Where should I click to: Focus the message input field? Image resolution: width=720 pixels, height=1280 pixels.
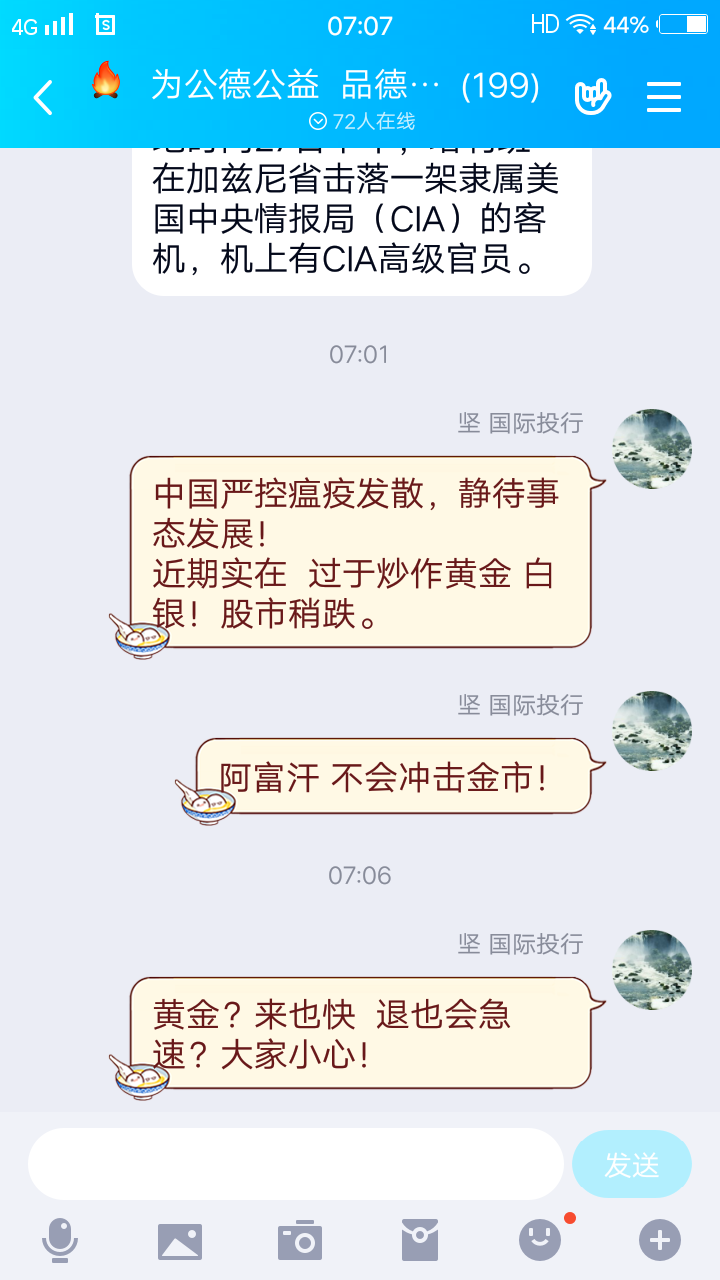pyautogui.click(x=296, y=1164)
